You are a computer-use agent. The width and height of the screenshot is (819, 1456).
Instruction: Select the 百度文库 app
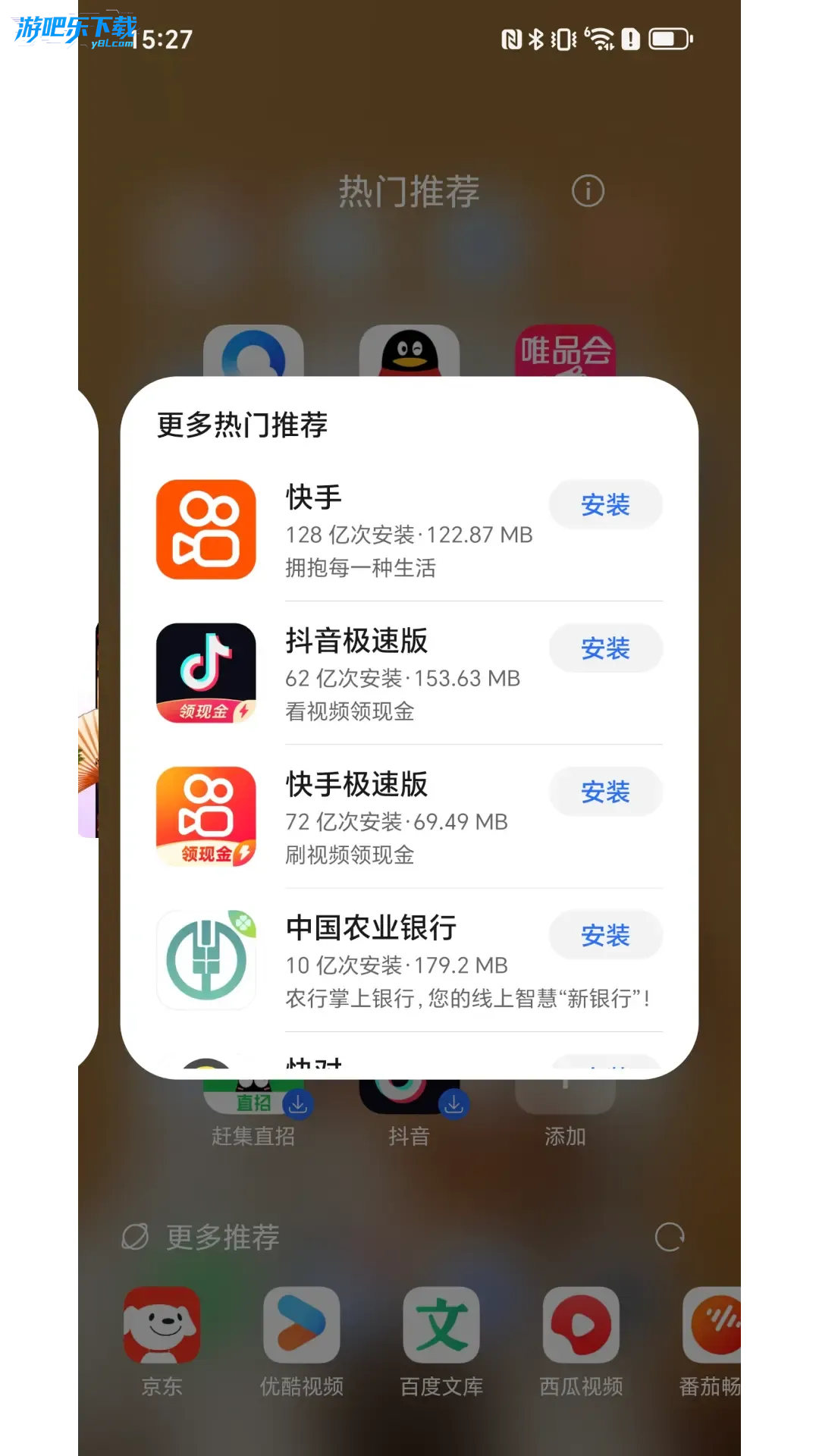441,1325
